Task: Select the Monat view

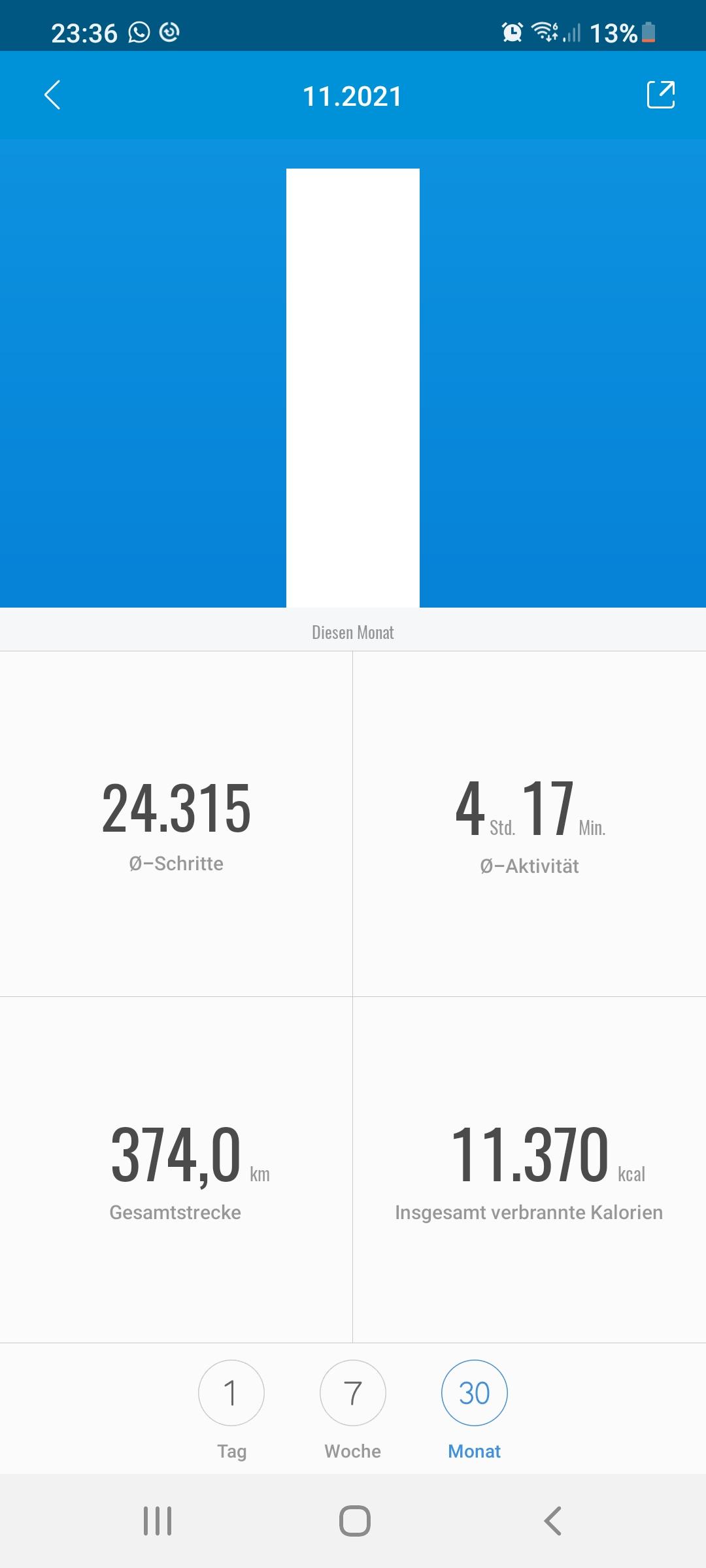Action: [475, 1393]
